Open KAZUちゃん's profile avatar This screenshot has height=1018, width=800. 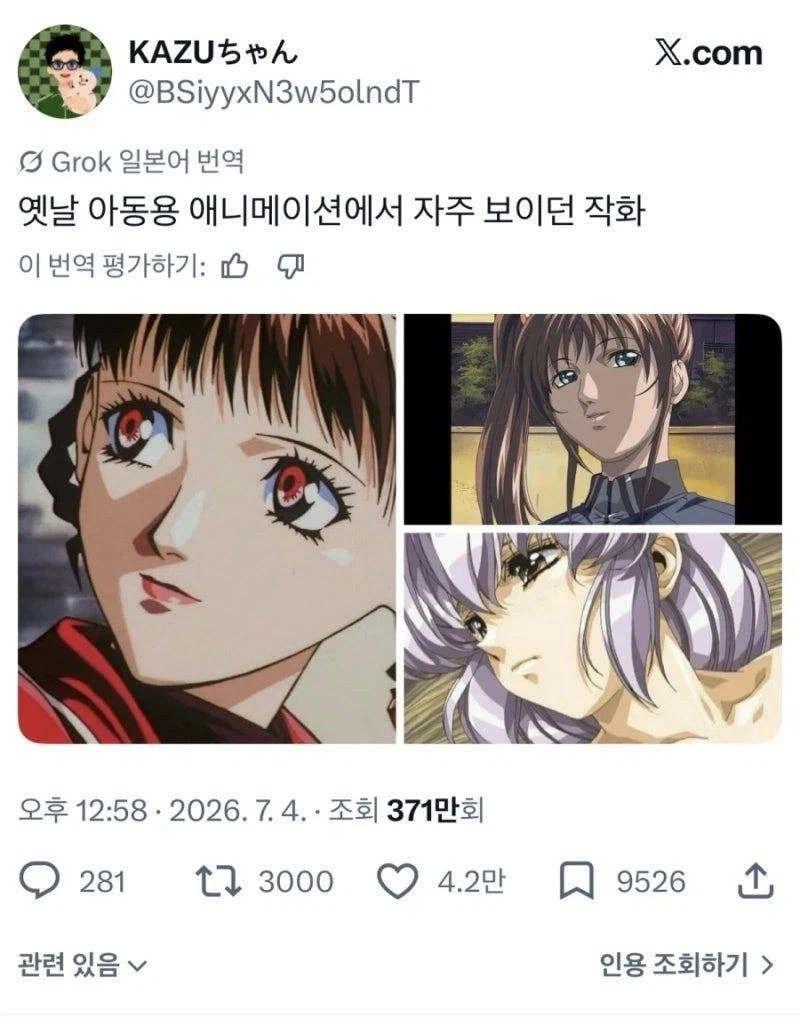64,71
